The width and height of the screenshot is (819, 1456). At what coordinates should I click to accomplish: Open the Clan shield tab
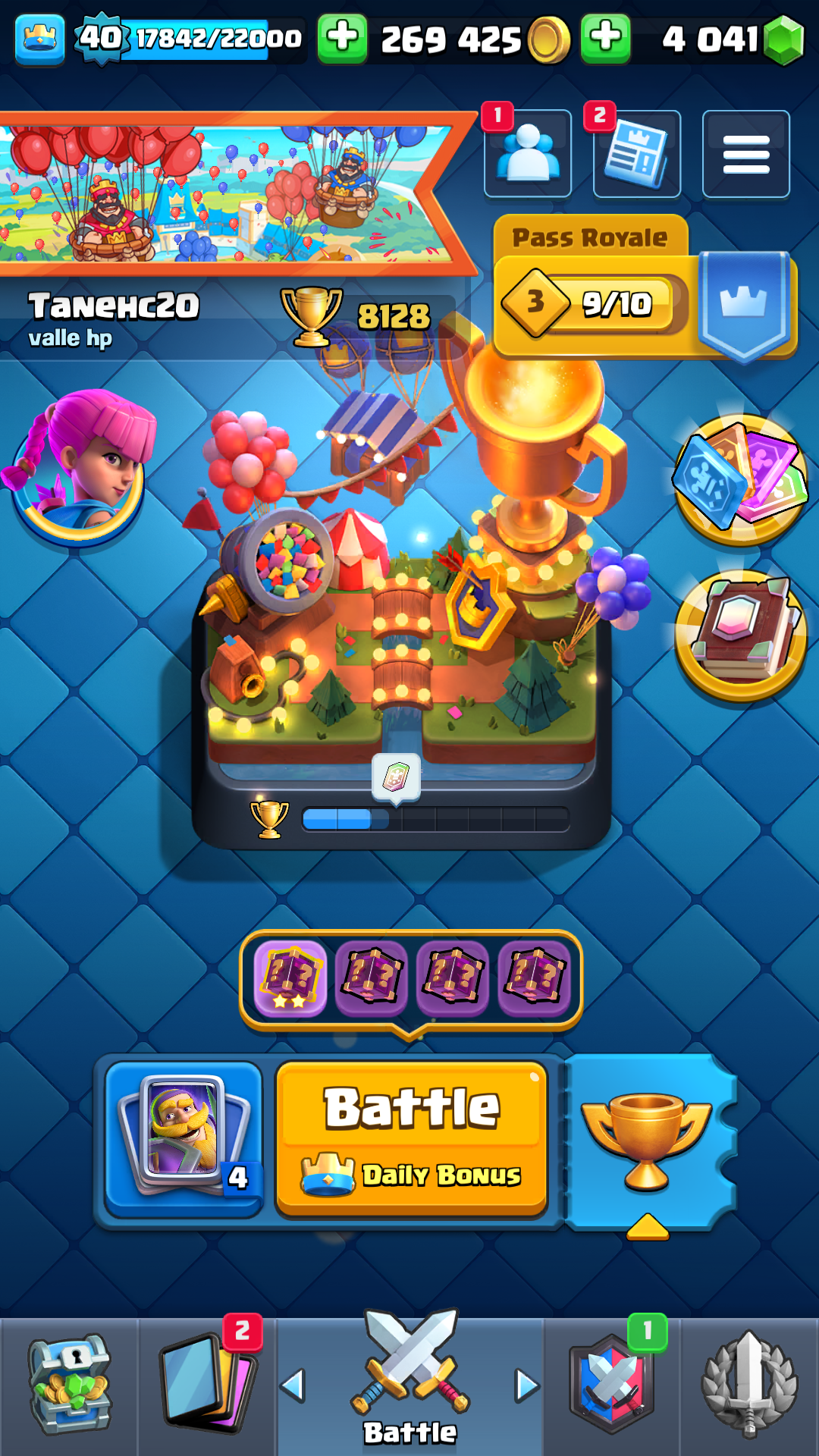pos(612,1386)
